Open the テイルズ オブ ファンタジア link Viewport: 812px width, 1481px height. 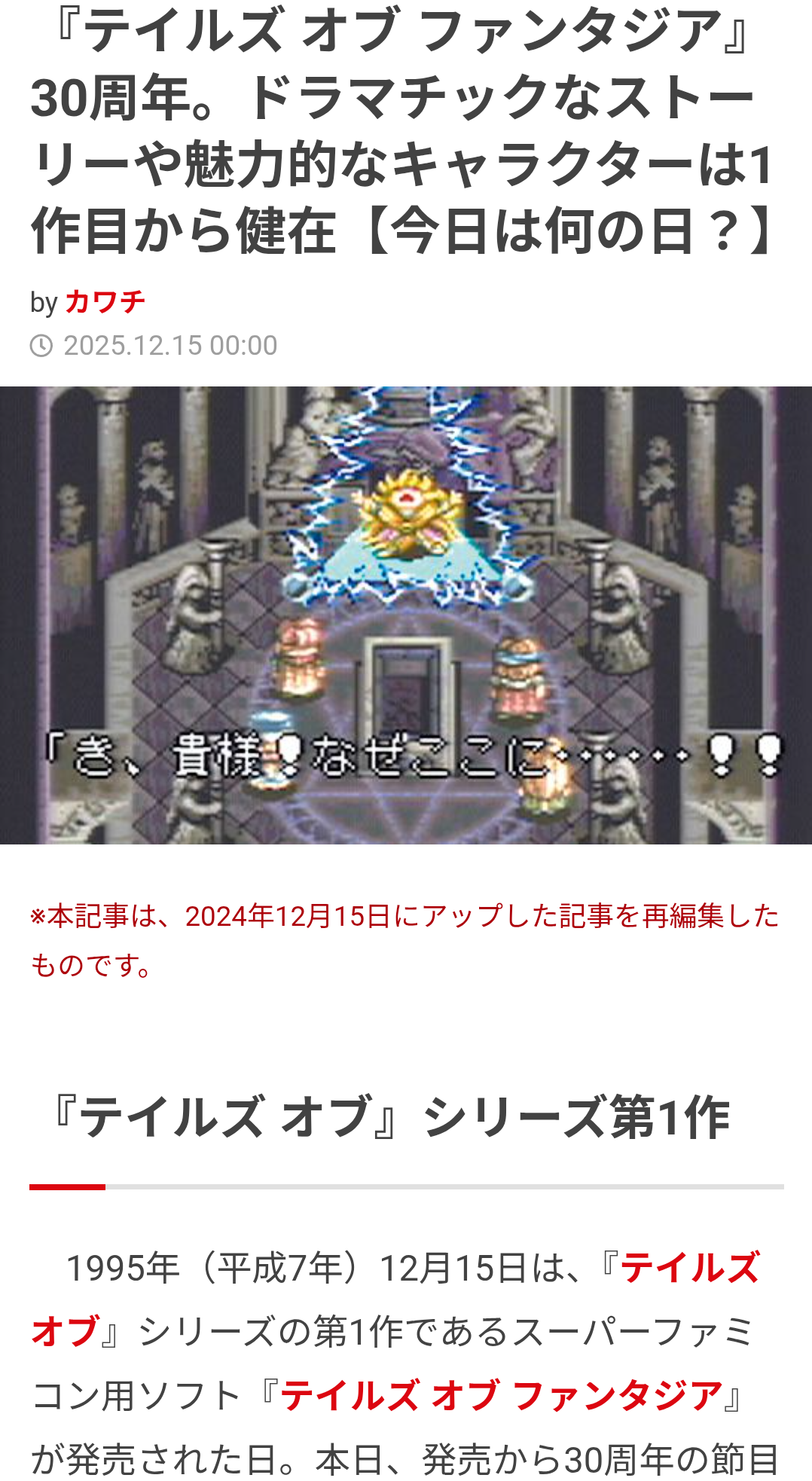coord(501,1396)
